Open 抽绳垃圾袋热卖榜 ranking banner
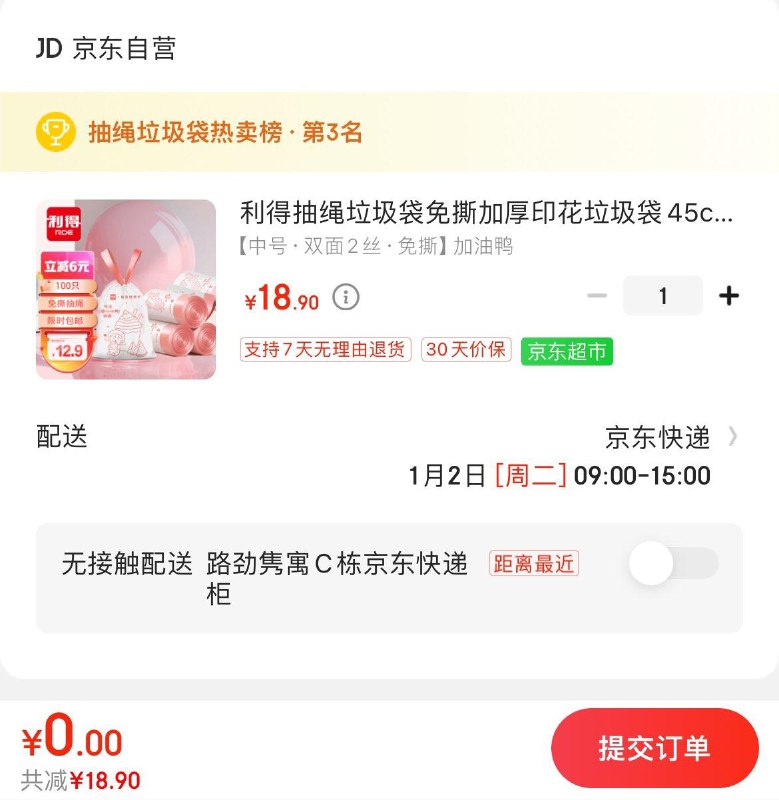Viewport: 779px width, 800px height. tap(225, 132)
